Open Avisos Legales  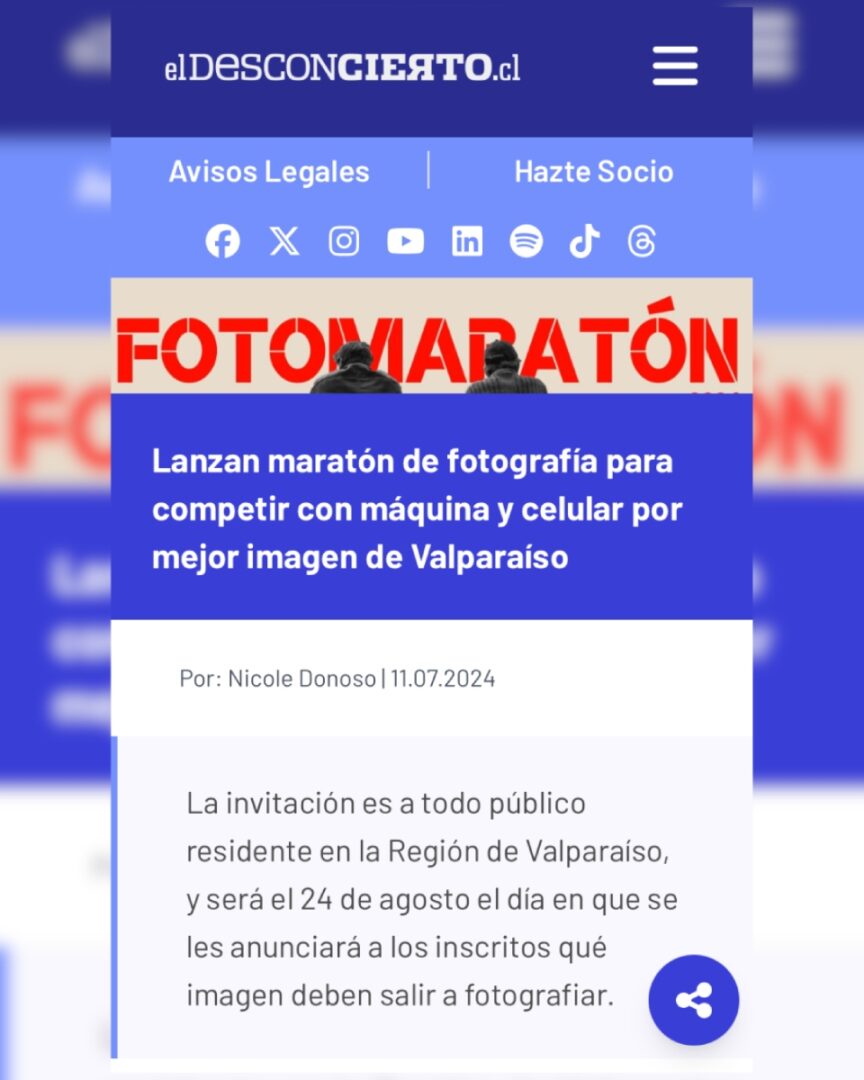coord(269,171)
